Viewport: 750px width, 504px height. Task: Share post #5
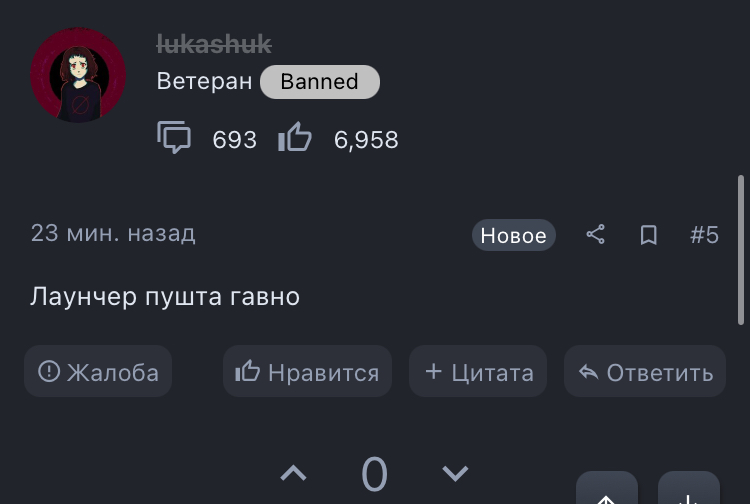[x=595, y=235]
